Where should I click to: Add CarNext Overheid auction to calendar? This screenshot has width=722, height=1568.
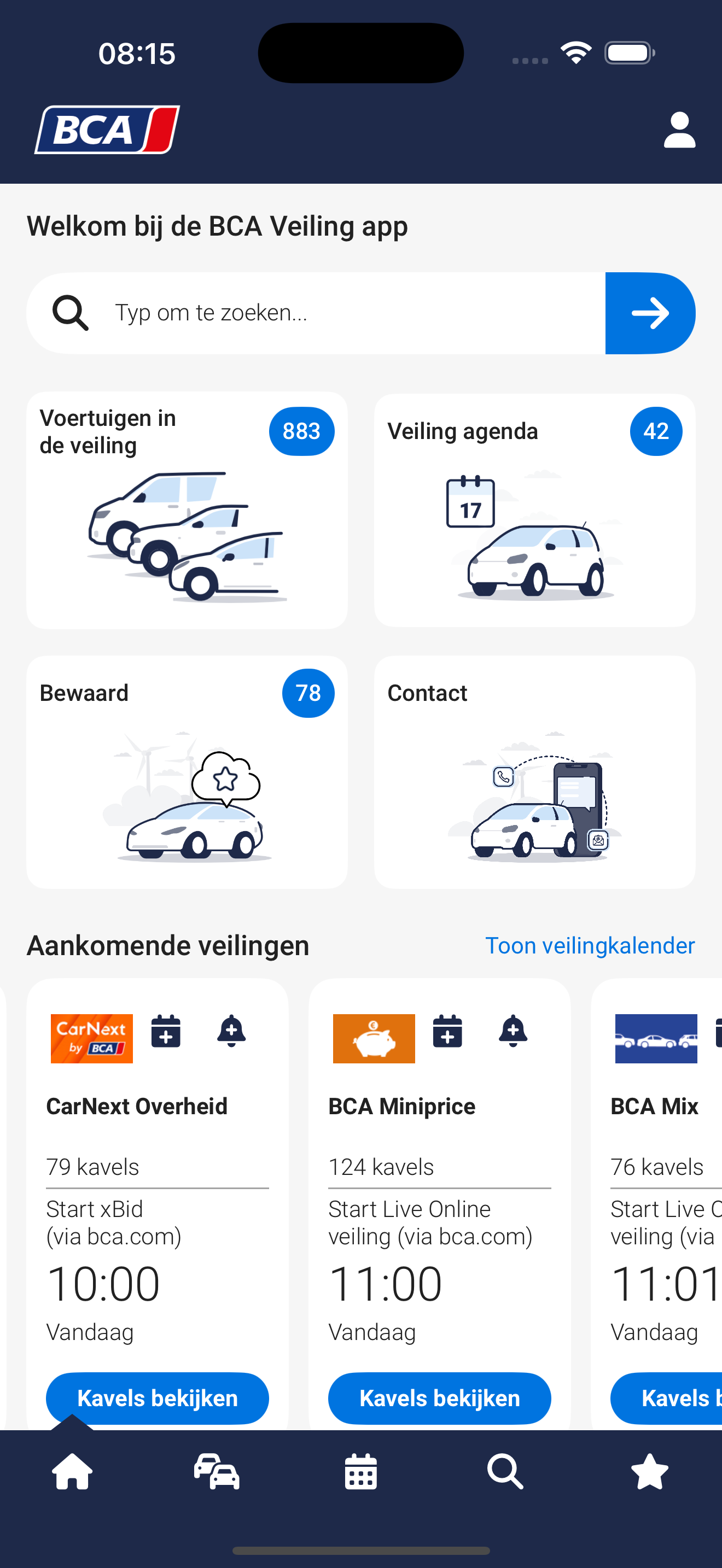click(166, 1031)
